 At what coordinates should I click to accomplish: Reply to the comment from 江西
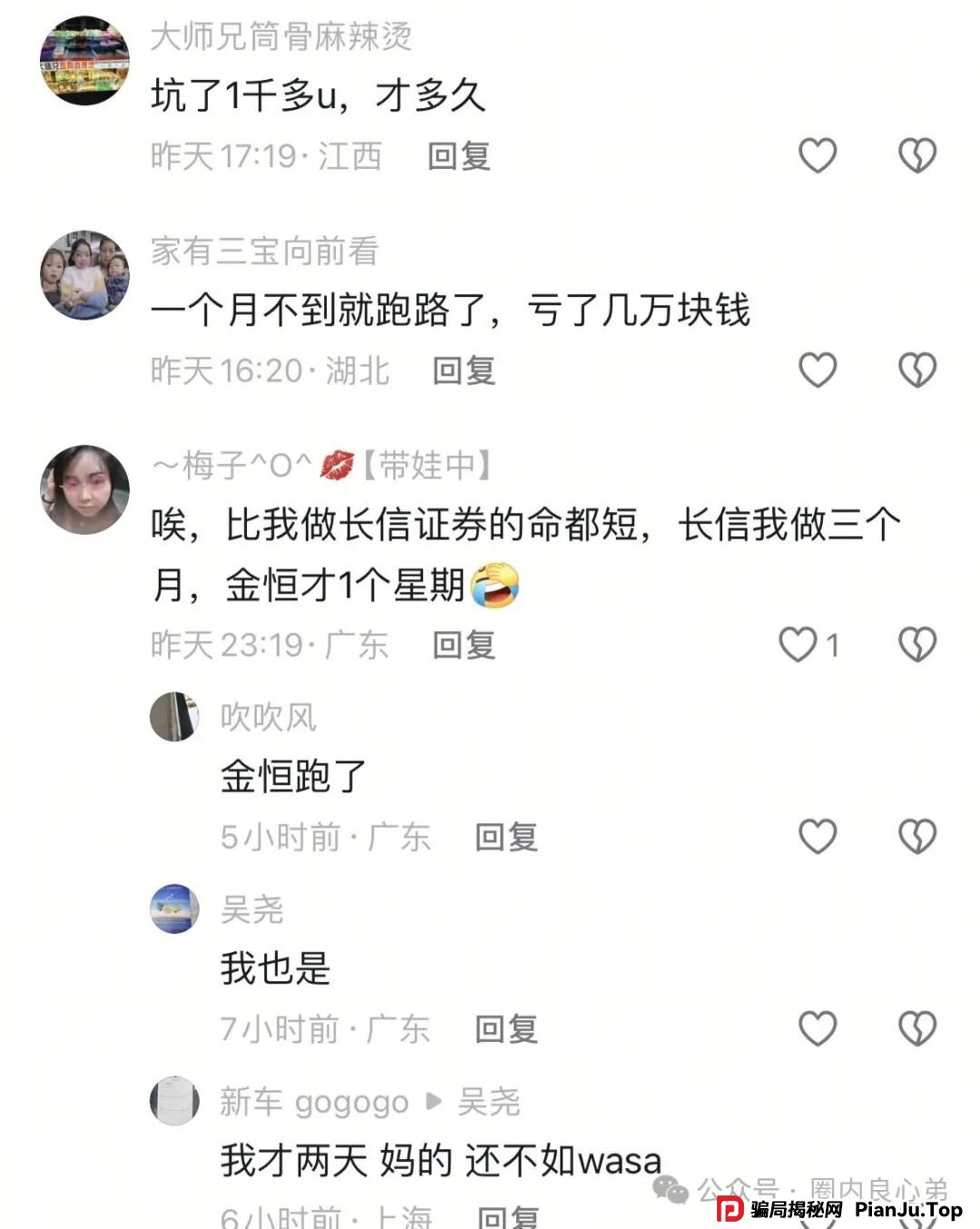coord(459,156)
